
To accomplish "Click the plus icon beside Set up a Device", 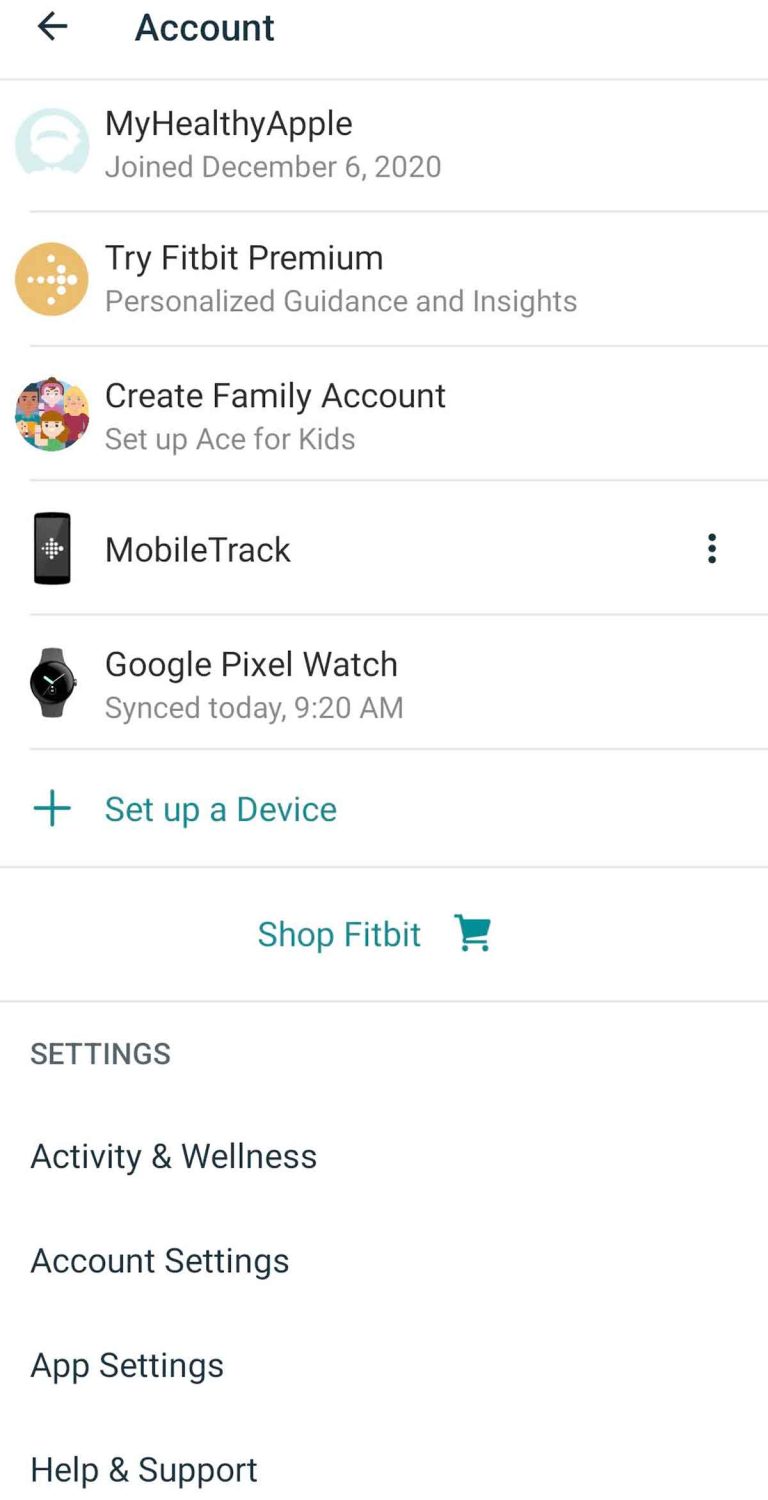I will [x=51, y=808].
